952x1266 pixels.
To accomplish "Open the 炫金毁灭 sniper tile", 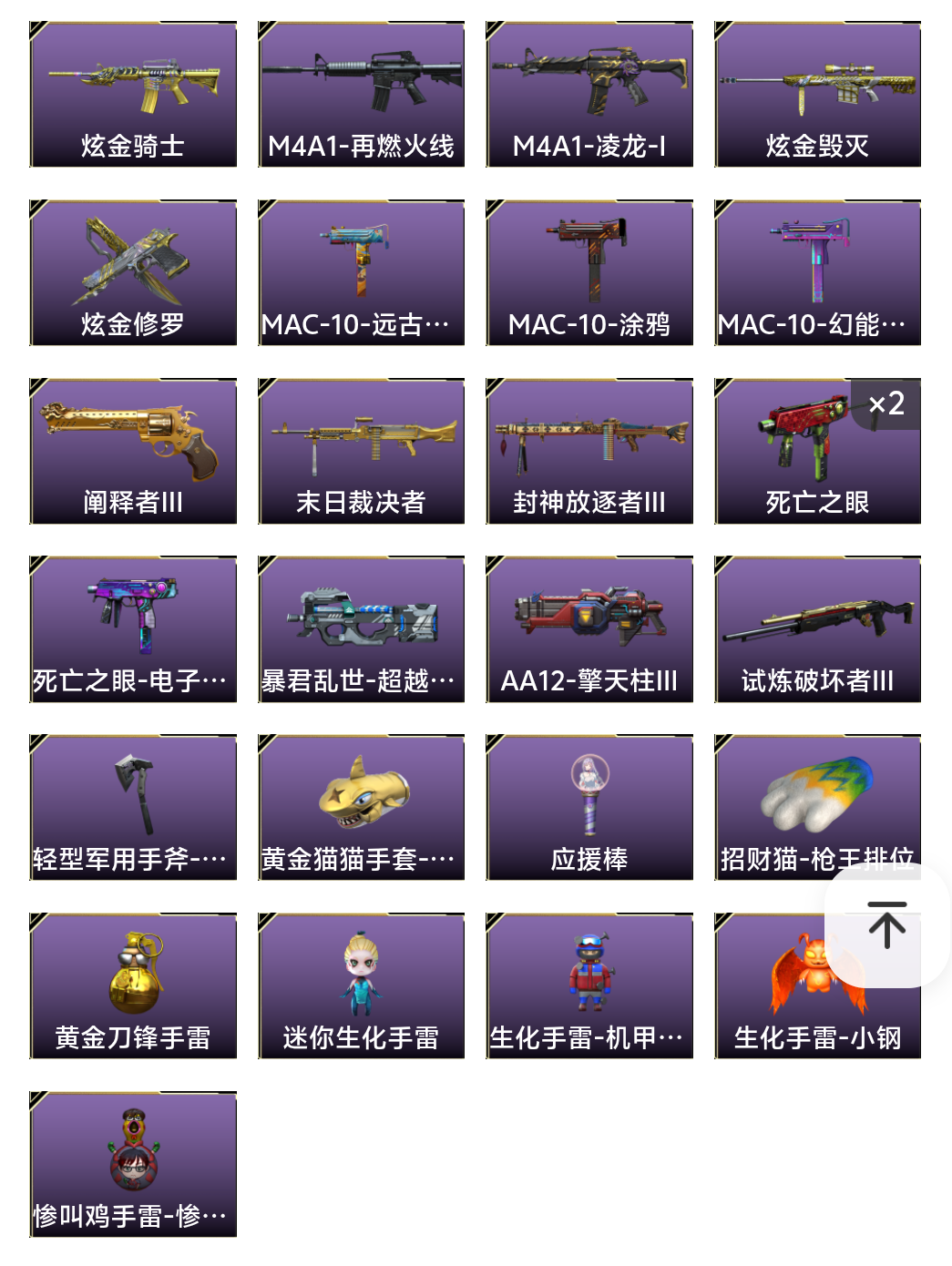I will [x=817, y=95].
